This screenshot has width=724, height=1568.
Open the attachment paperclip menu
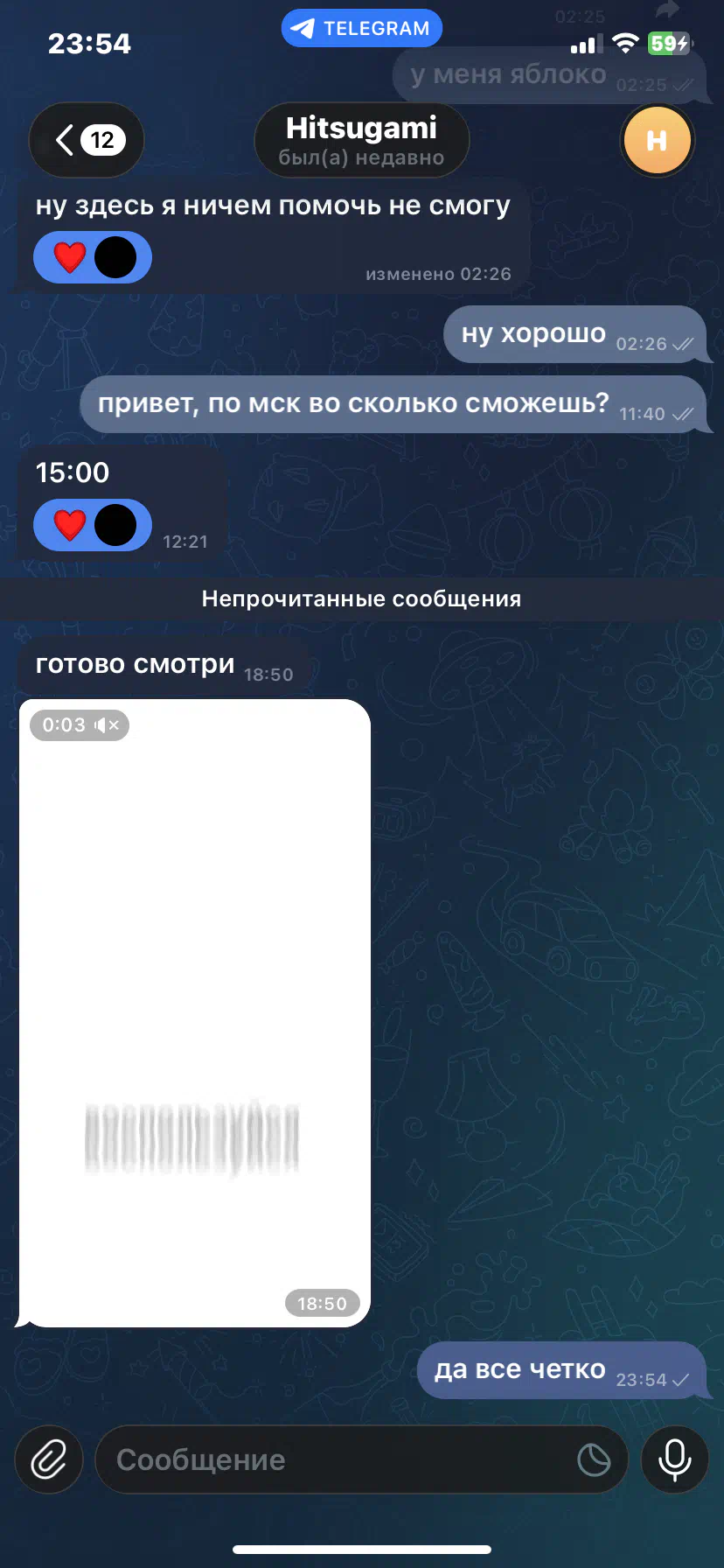click(x=49, y=1459)
